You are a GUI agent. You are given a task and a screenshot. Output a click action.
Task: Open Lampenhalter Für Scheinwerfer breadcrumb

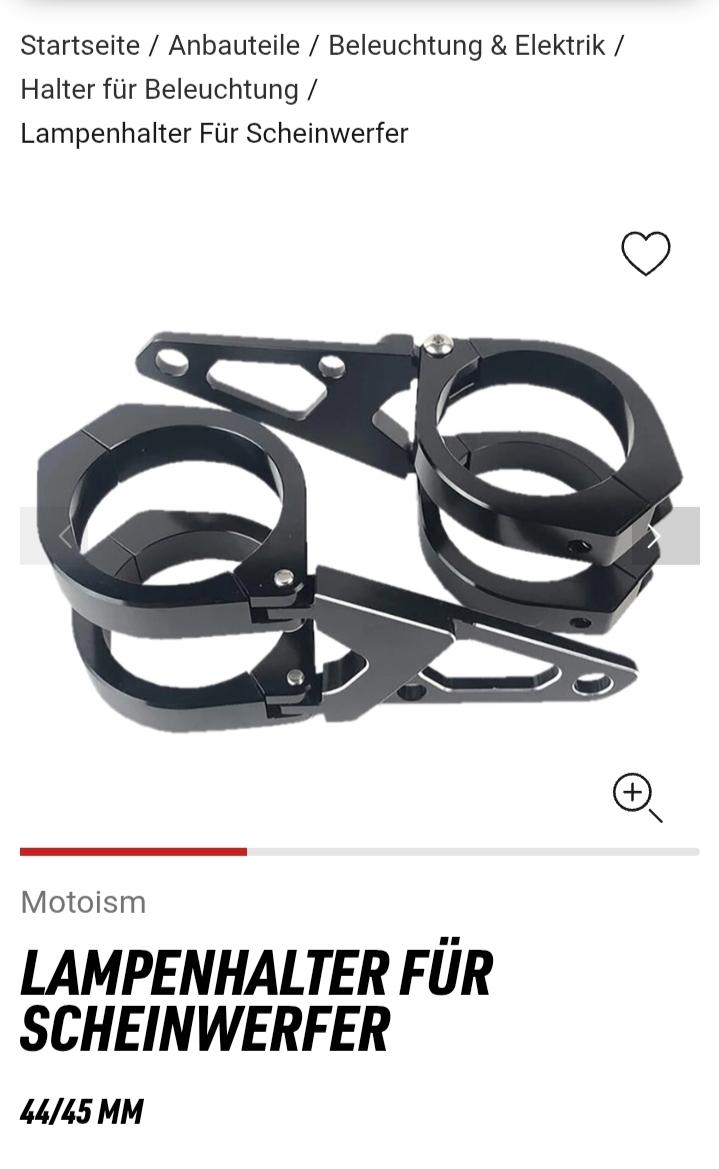214,133
